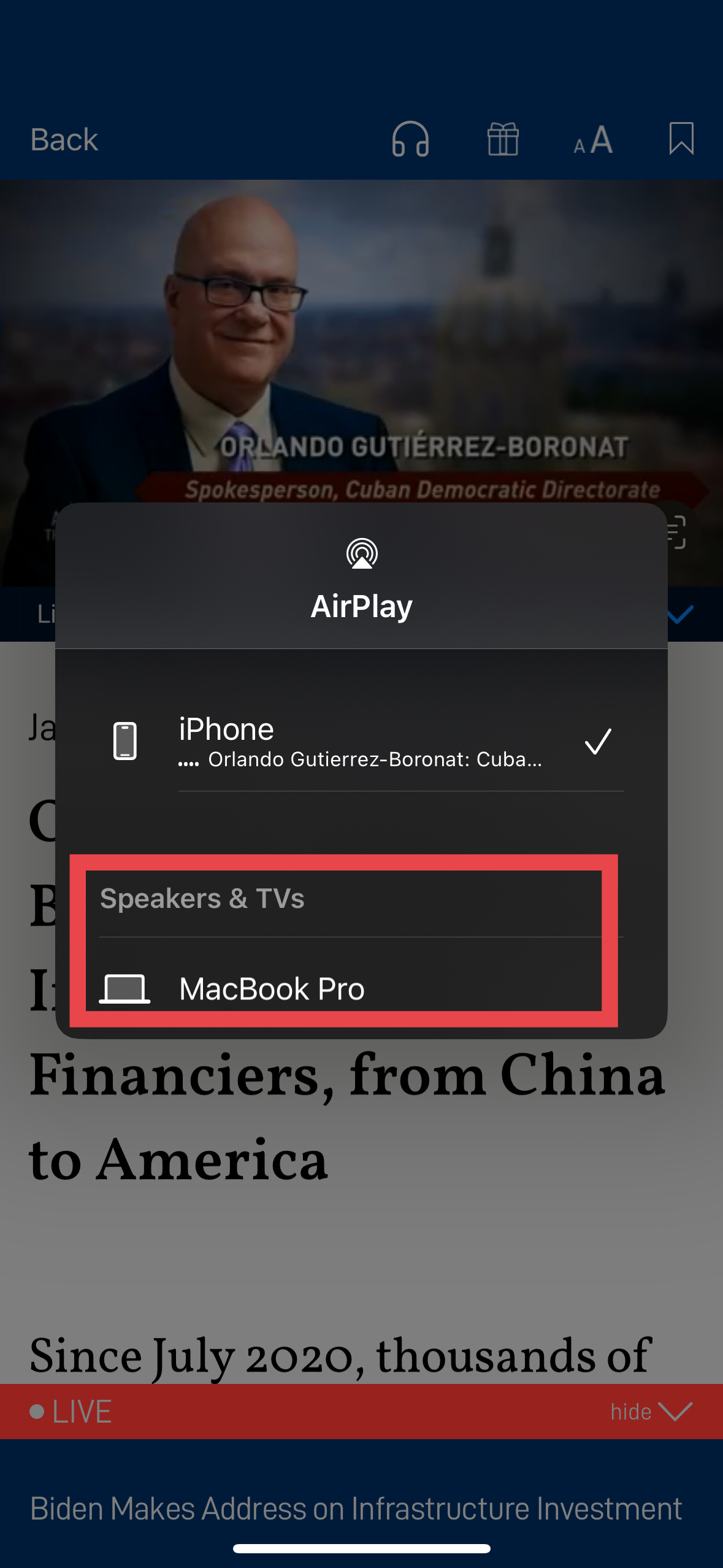This screenshot has width=723, height=1568.
Task: Open the headphones listen option
Action: pos(410,139)
